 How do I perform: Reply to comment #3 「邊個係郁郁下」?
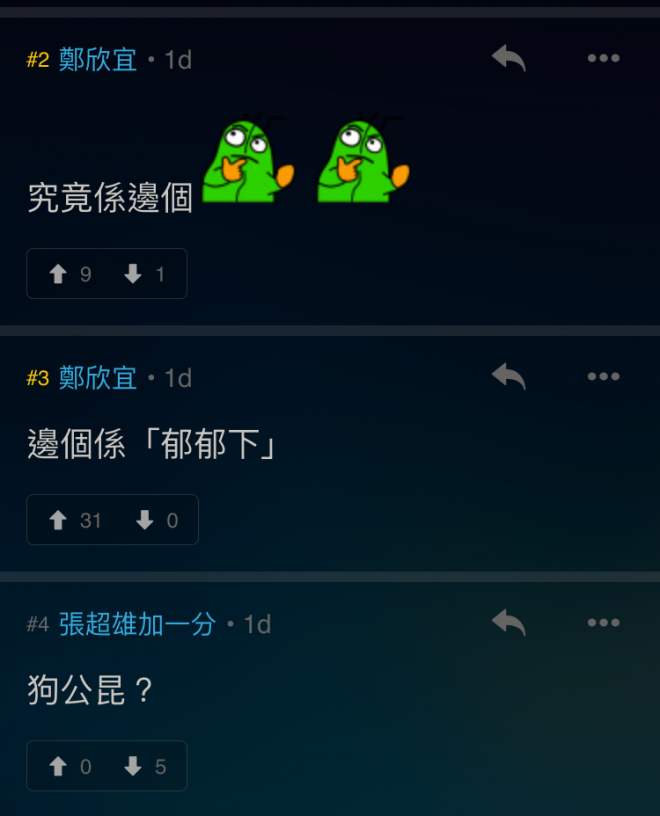(x=509, y=376)
